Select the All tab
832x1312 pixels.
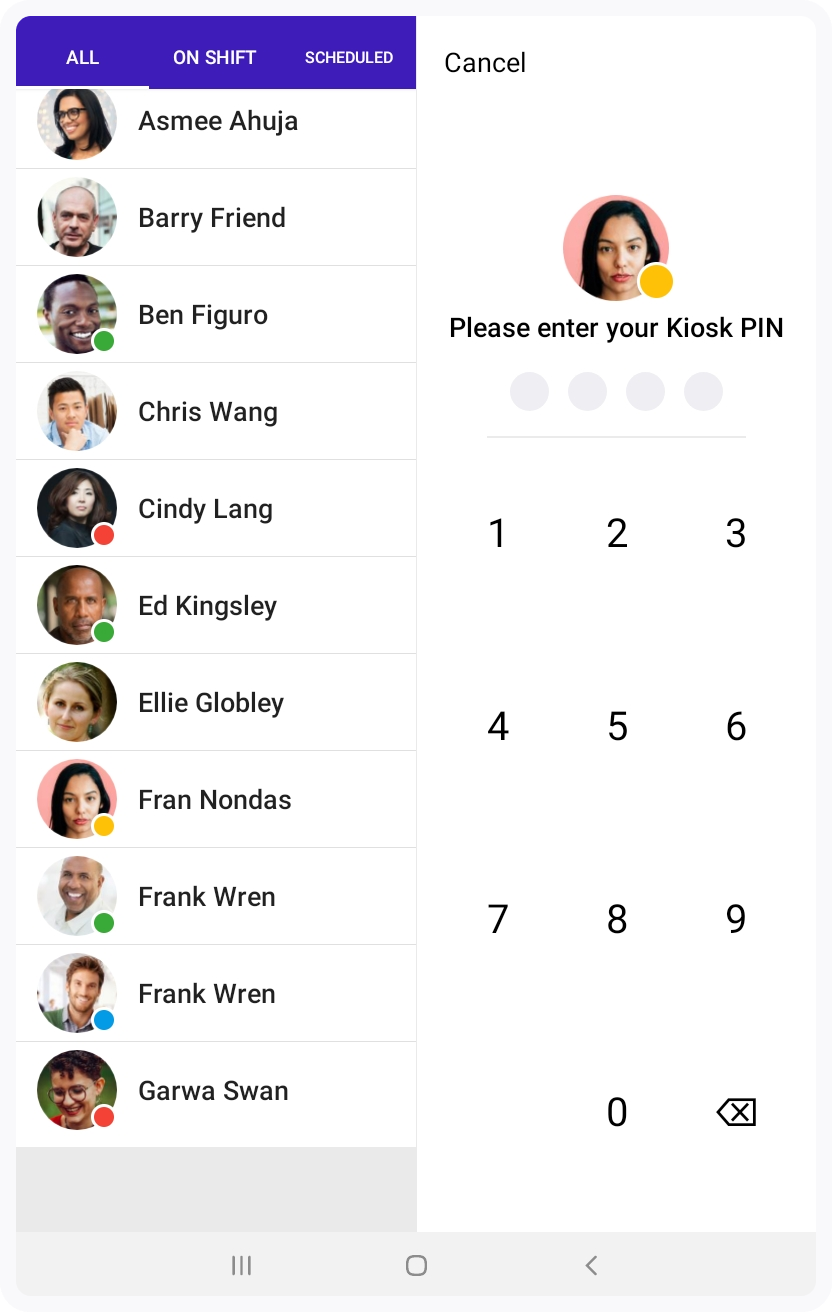[82, 58]
